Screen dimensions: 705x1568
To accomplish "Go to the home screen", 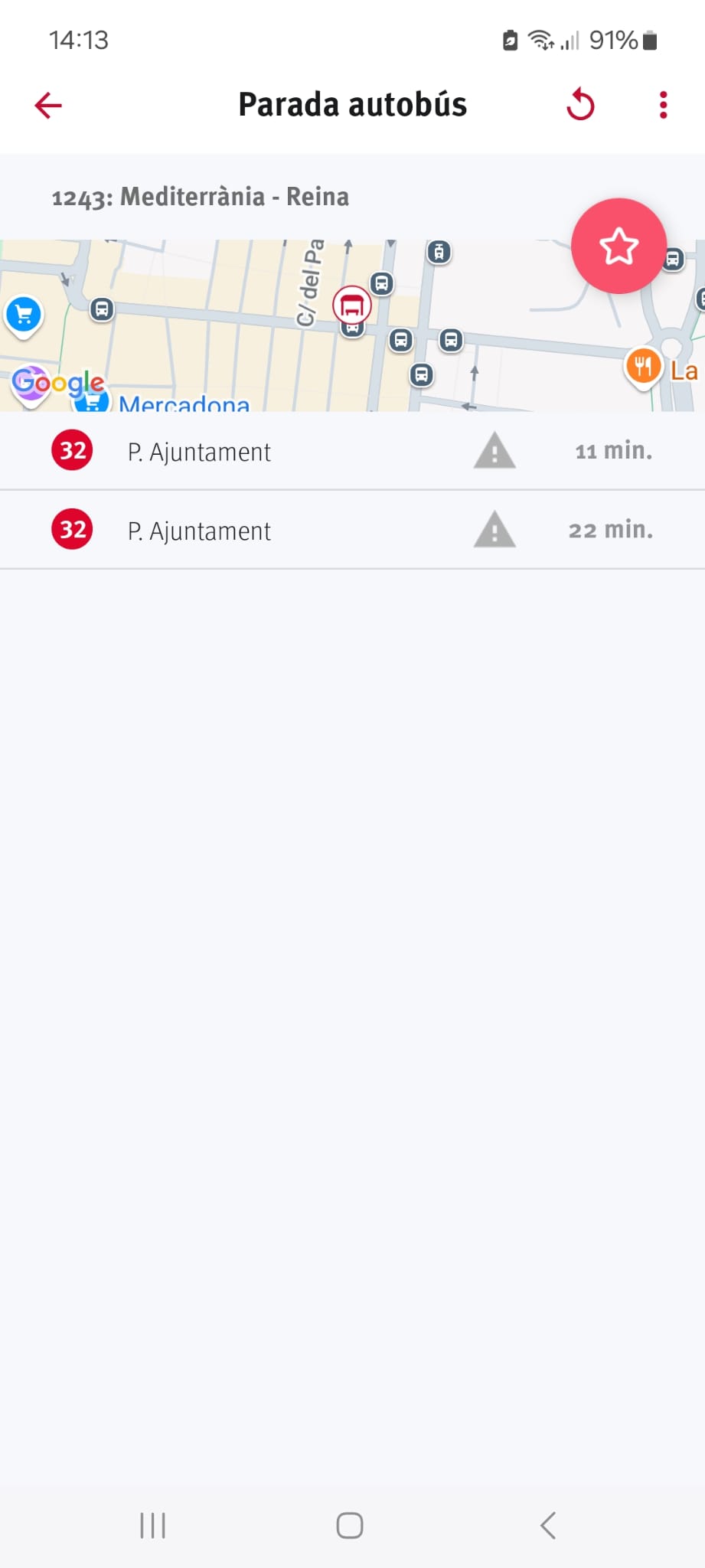I will pos(350,1525).
